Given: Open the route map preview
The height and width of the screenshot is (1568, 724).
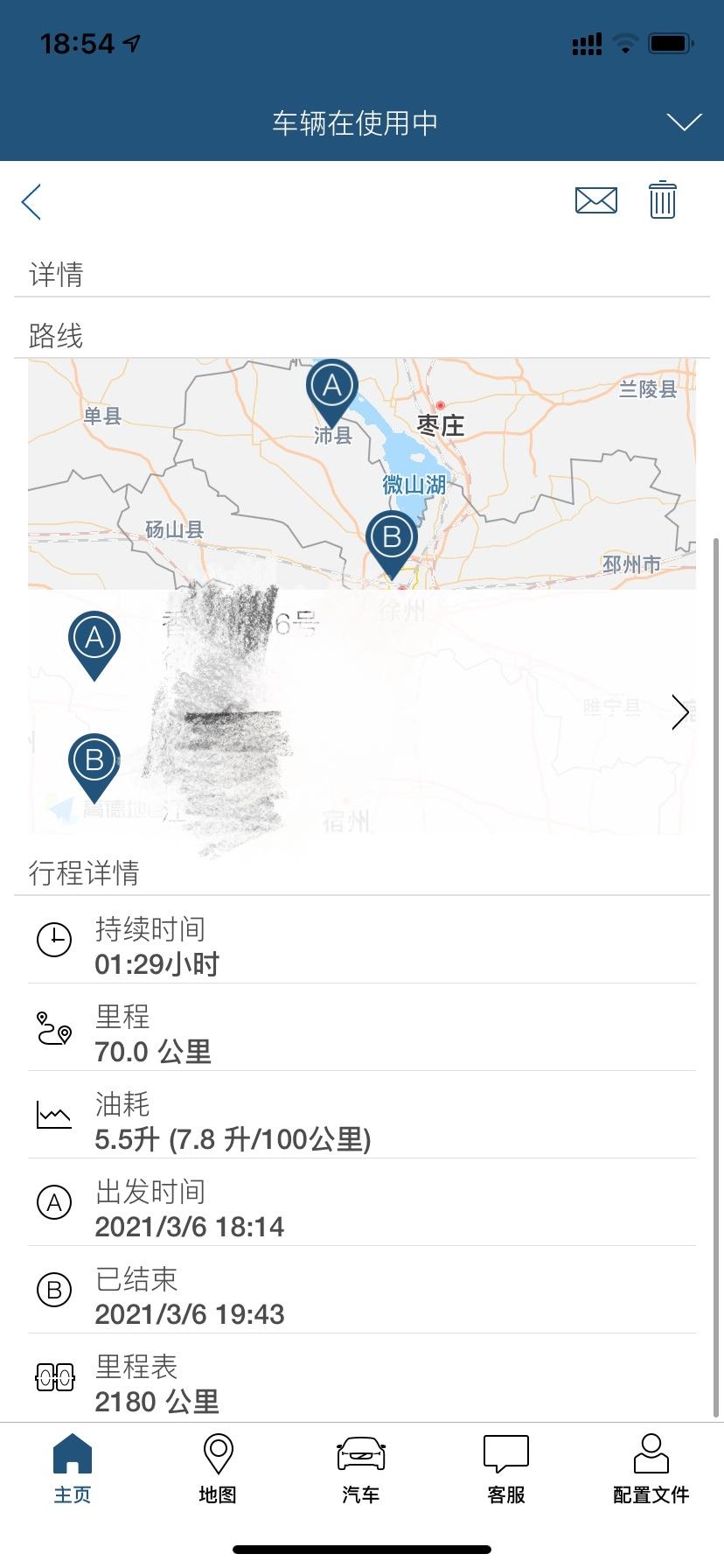Looking at the screenshot, I should click(362, 473).
